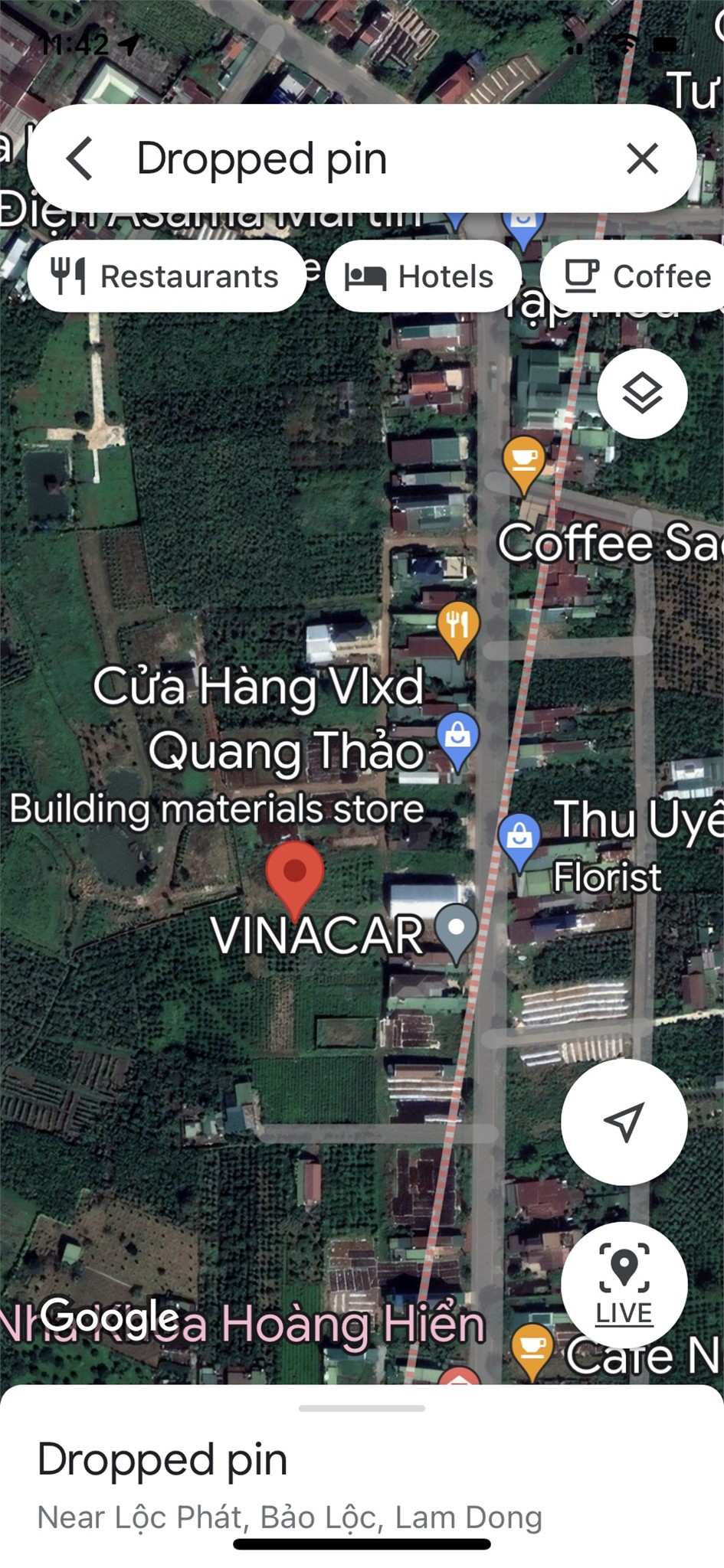The width and height of the screenshot is (724, 1568).
Task: Go back from the Dropped pin search
Action: [80, 159]
